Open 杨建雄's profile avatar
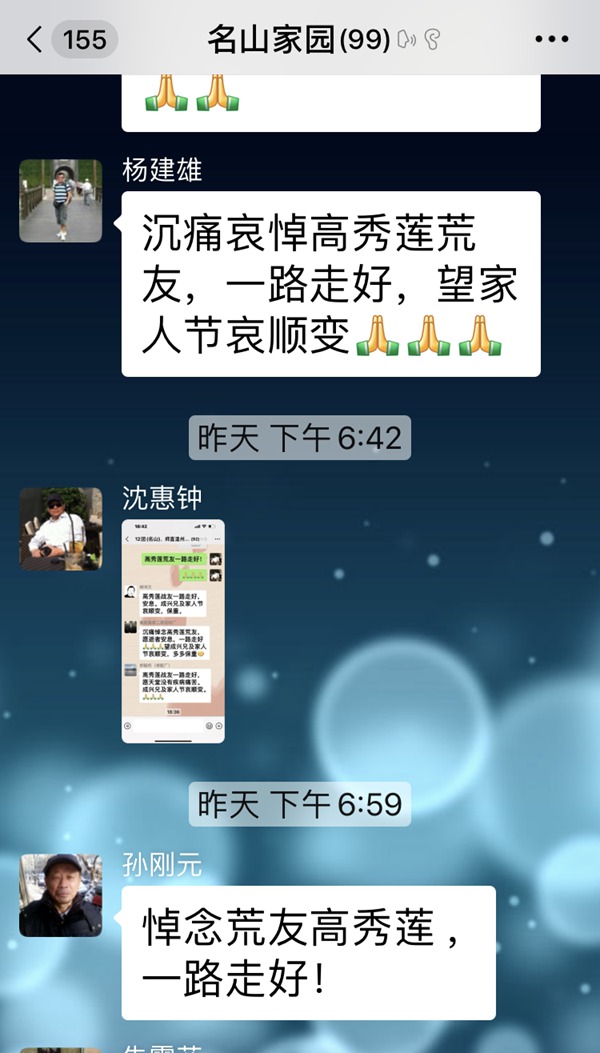 [61, 201]
